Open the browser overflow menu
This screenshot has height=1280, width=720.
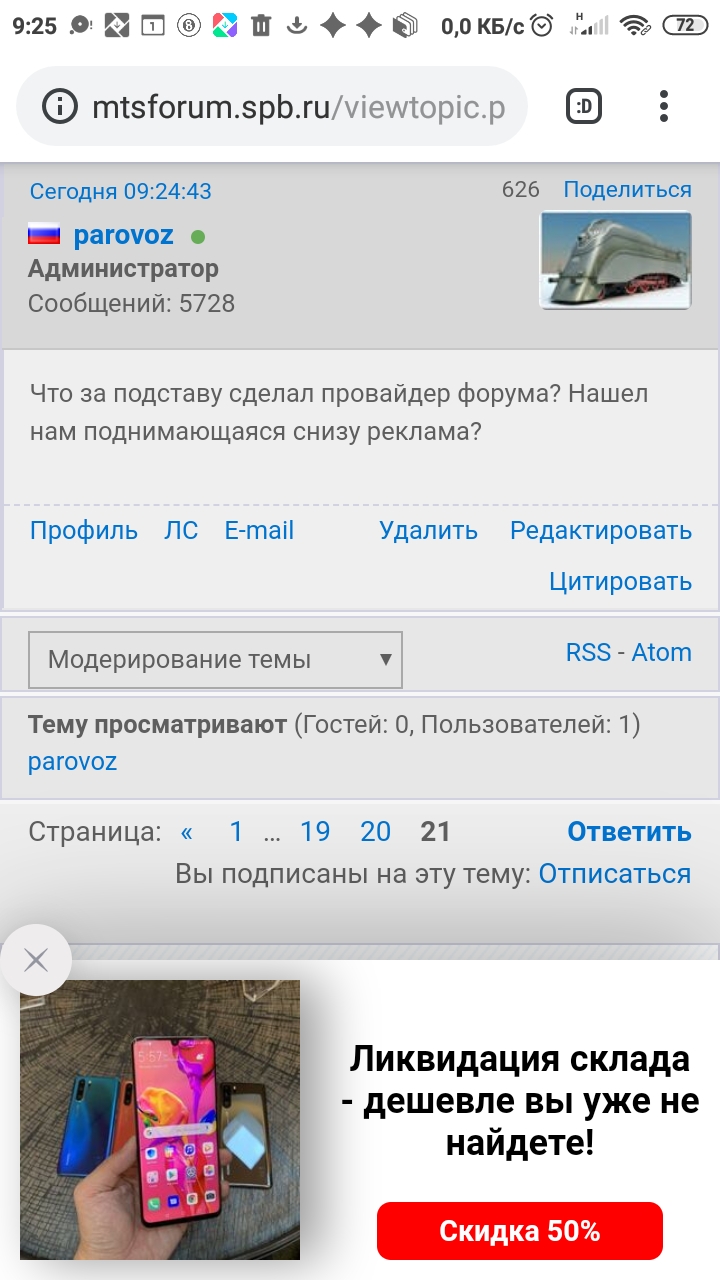point(664,106)
